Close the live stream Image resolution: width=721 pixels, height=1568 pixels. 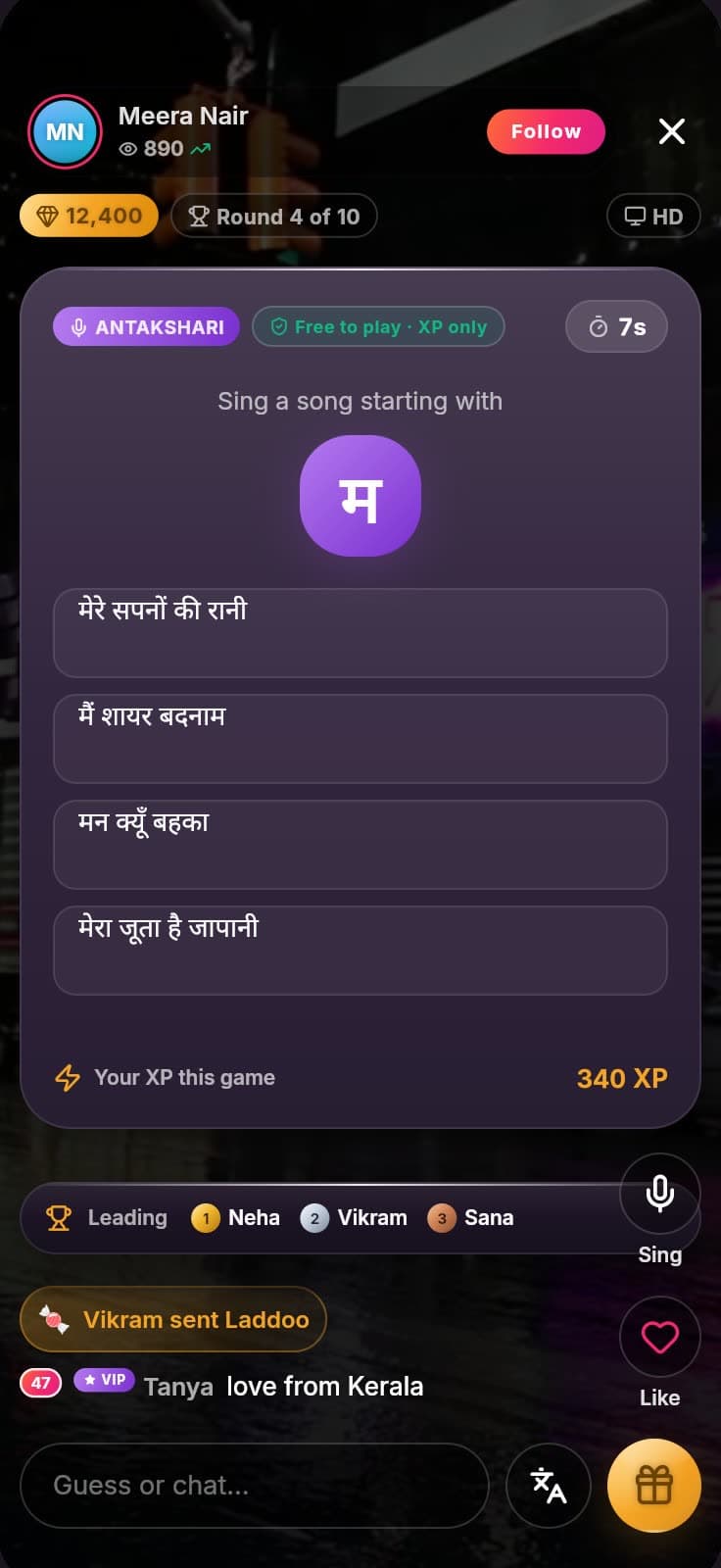click(x=672, y=131)
